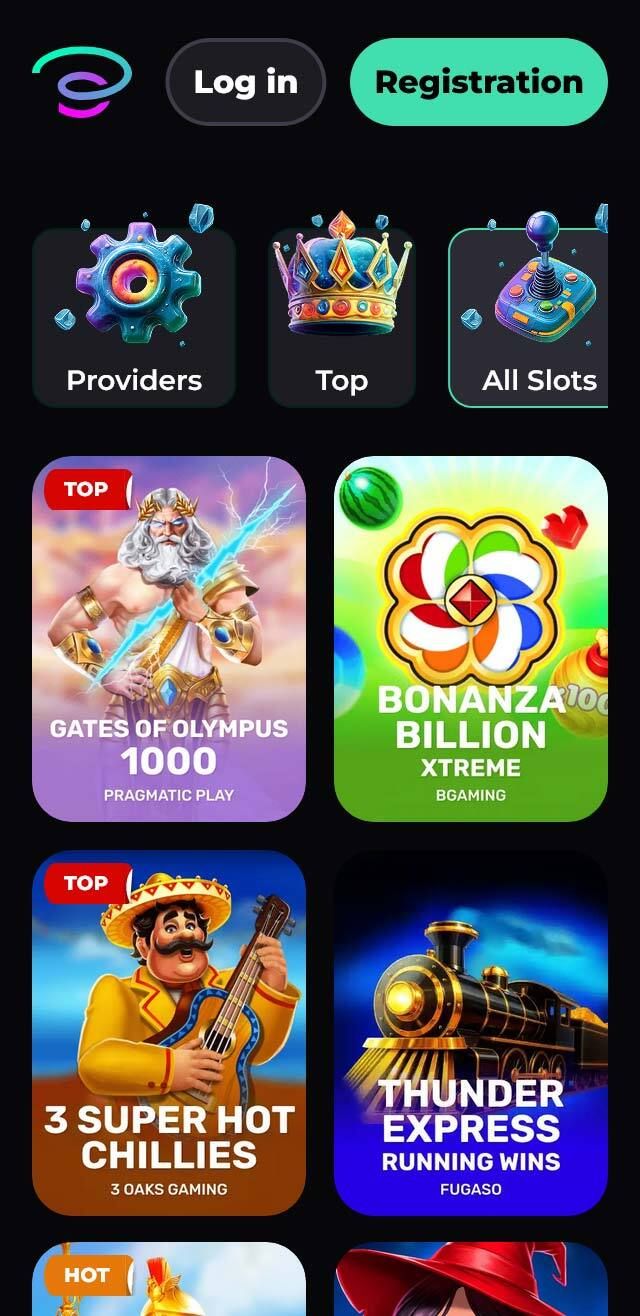Launch Gates of Olympus 1000 game

tap(169, 638)
